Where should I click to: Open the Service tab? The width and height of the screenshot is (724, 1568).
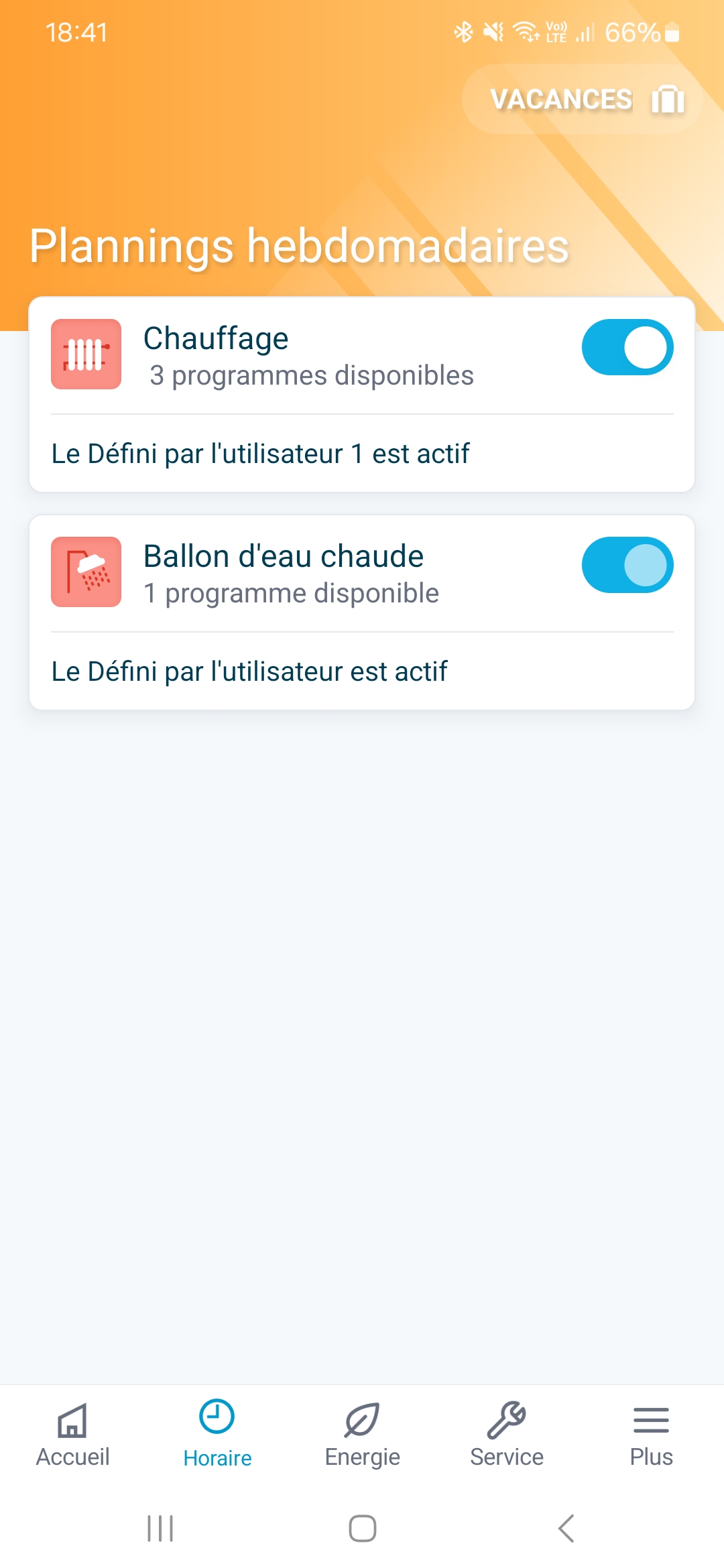tap(507, 1435)
